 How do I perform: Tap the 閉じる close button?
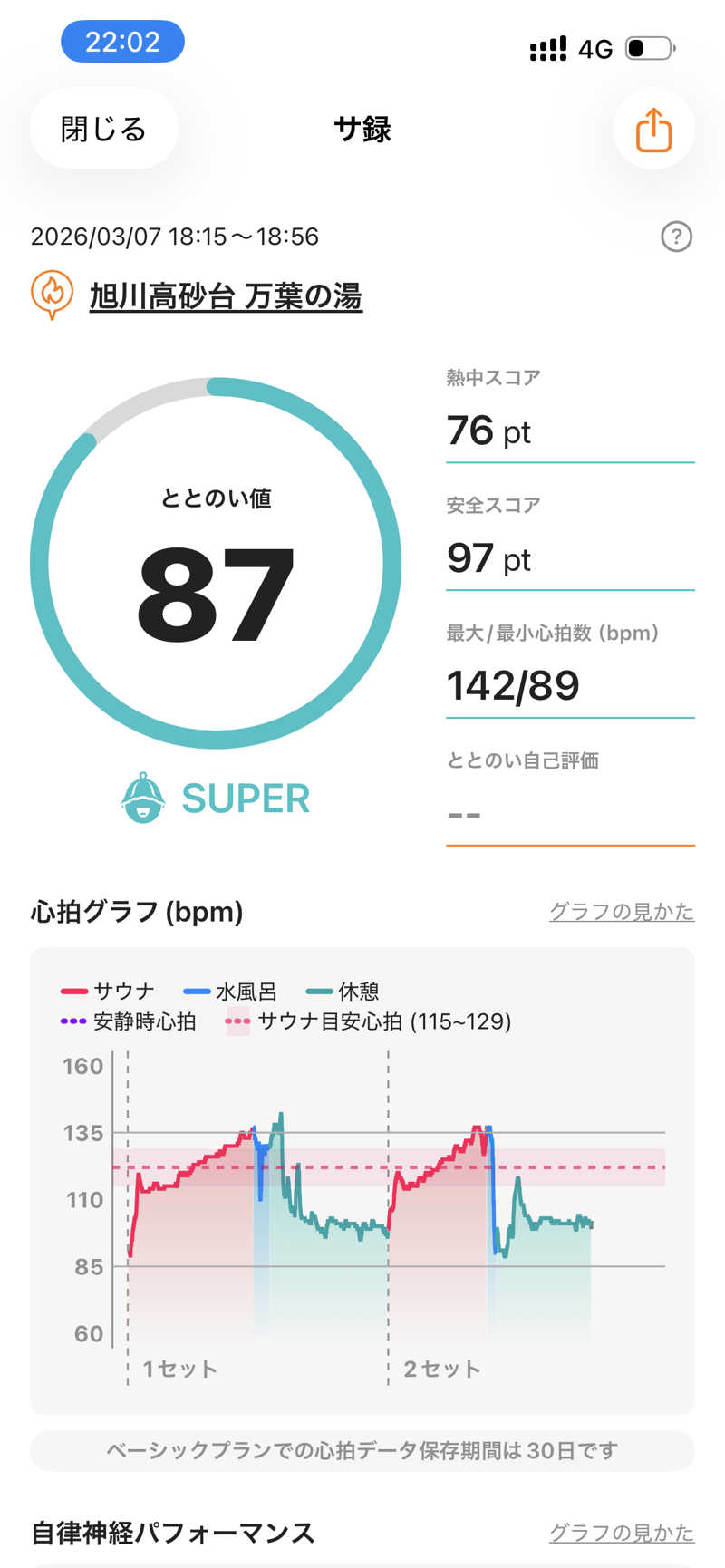click(103, 130)
